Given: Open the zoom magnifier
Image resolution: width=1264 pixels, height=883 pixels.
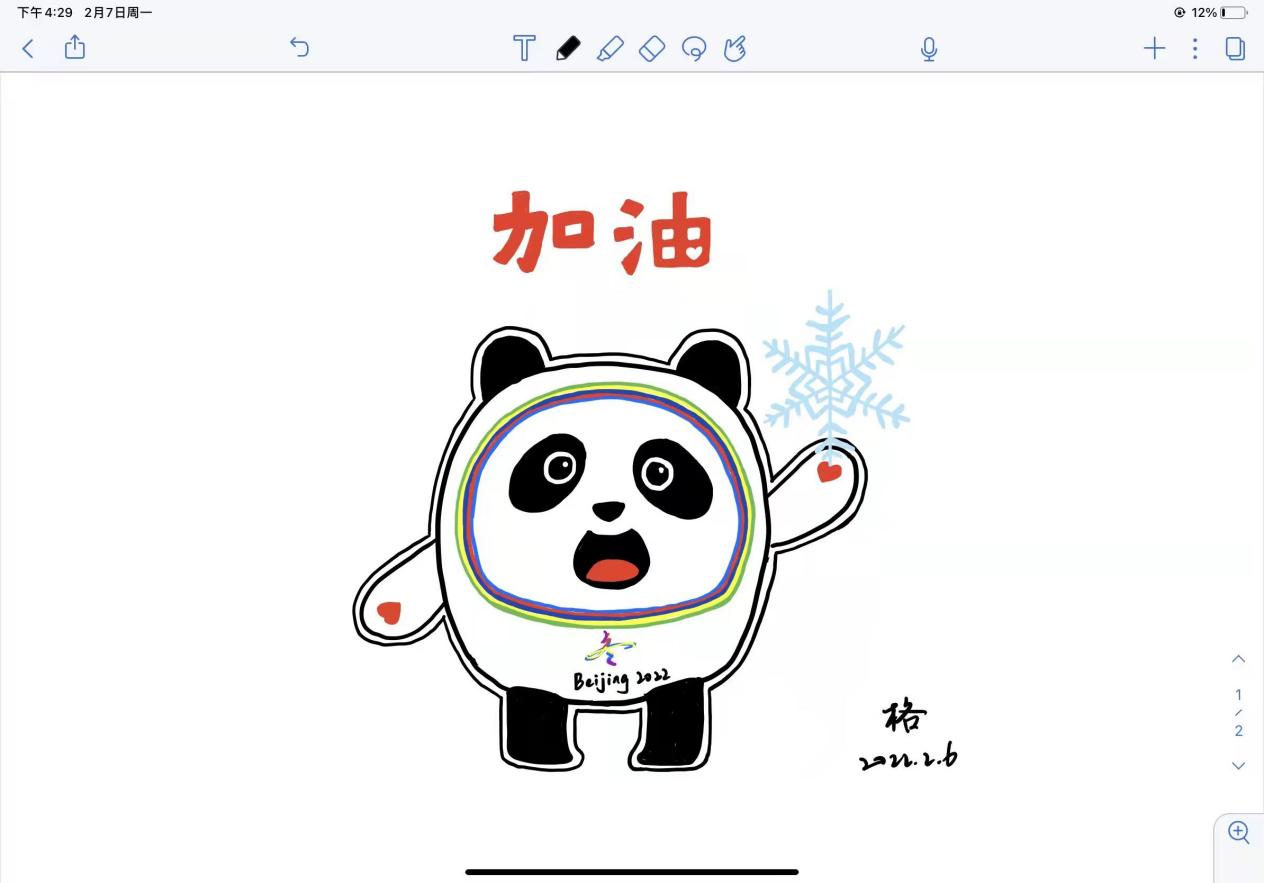Looking at the screenshot, I should pos(1239,832).
